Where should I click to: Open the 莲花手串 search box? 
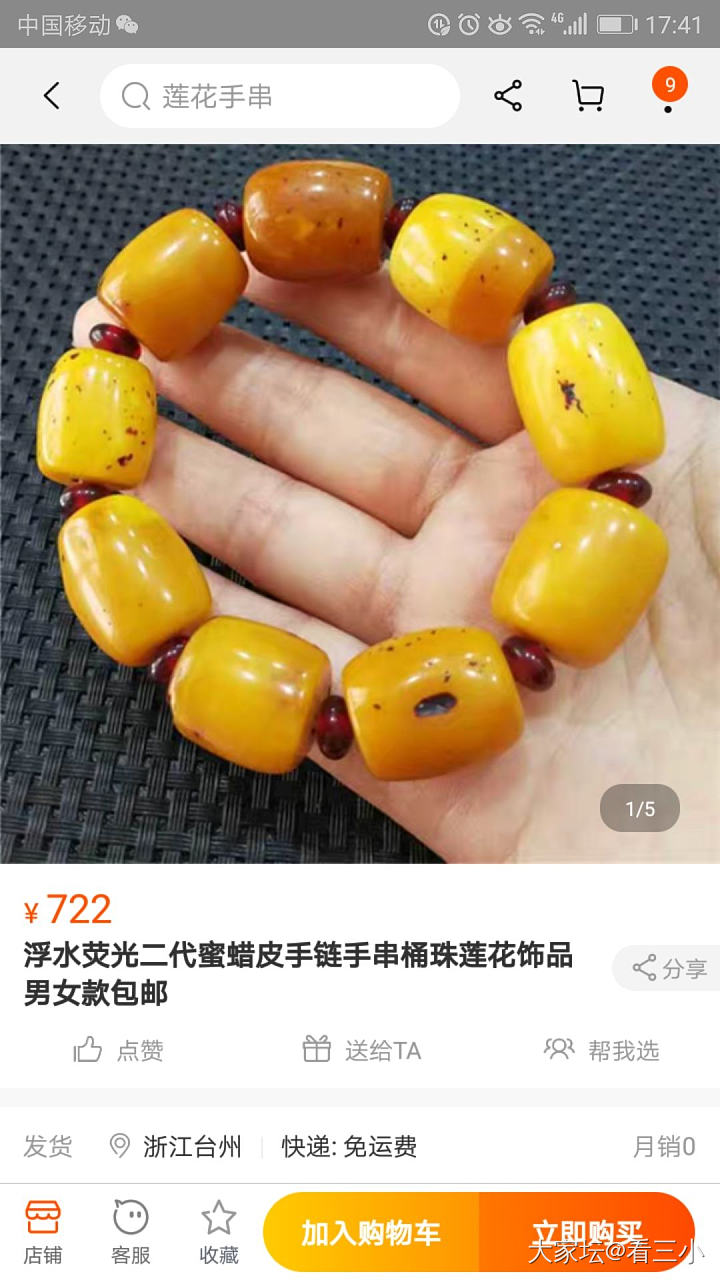point(280,96)
